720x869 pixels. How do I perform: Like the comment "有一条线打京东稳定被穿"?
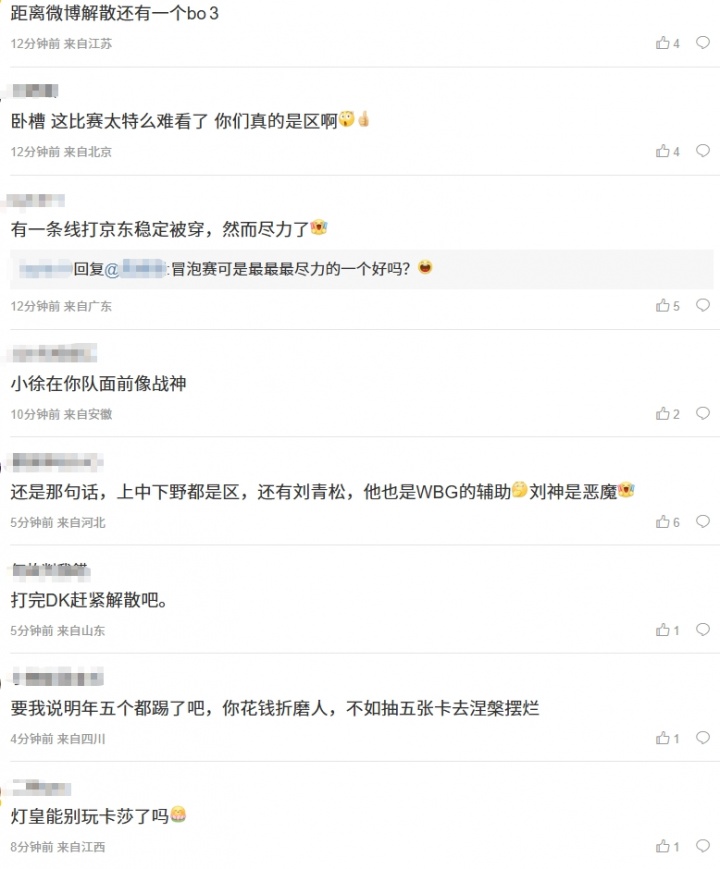[x=662, y=305]
